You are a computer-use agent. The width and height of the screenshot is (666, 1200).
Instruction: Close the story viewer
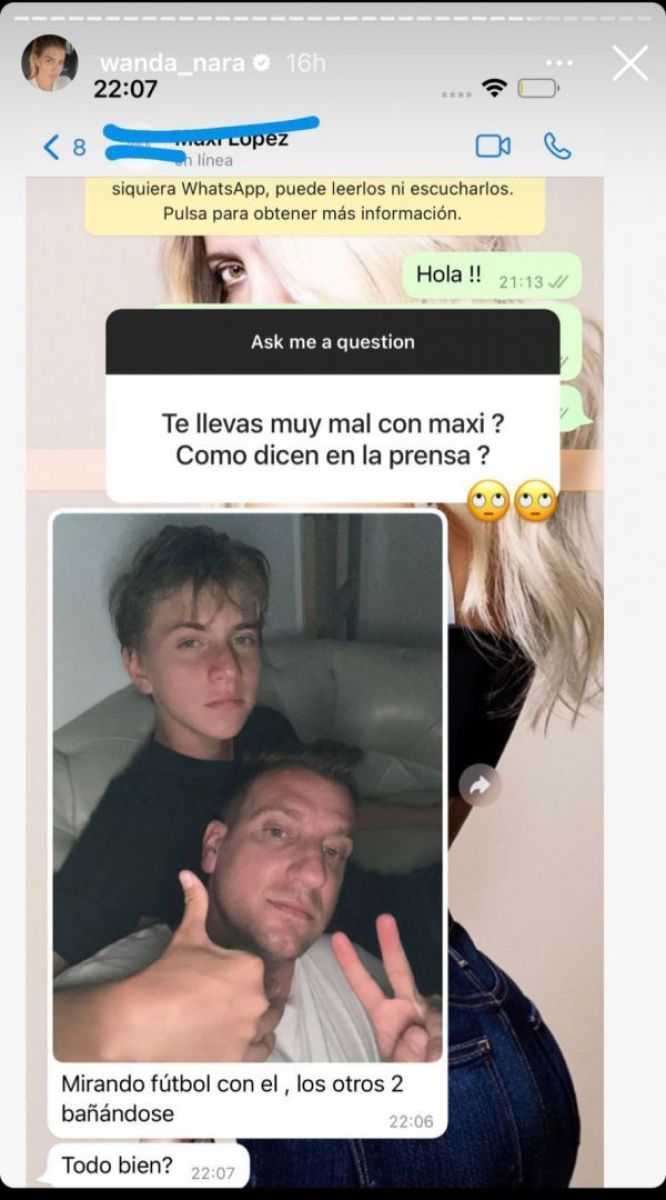pyautogui.click(x=630, y=63)
